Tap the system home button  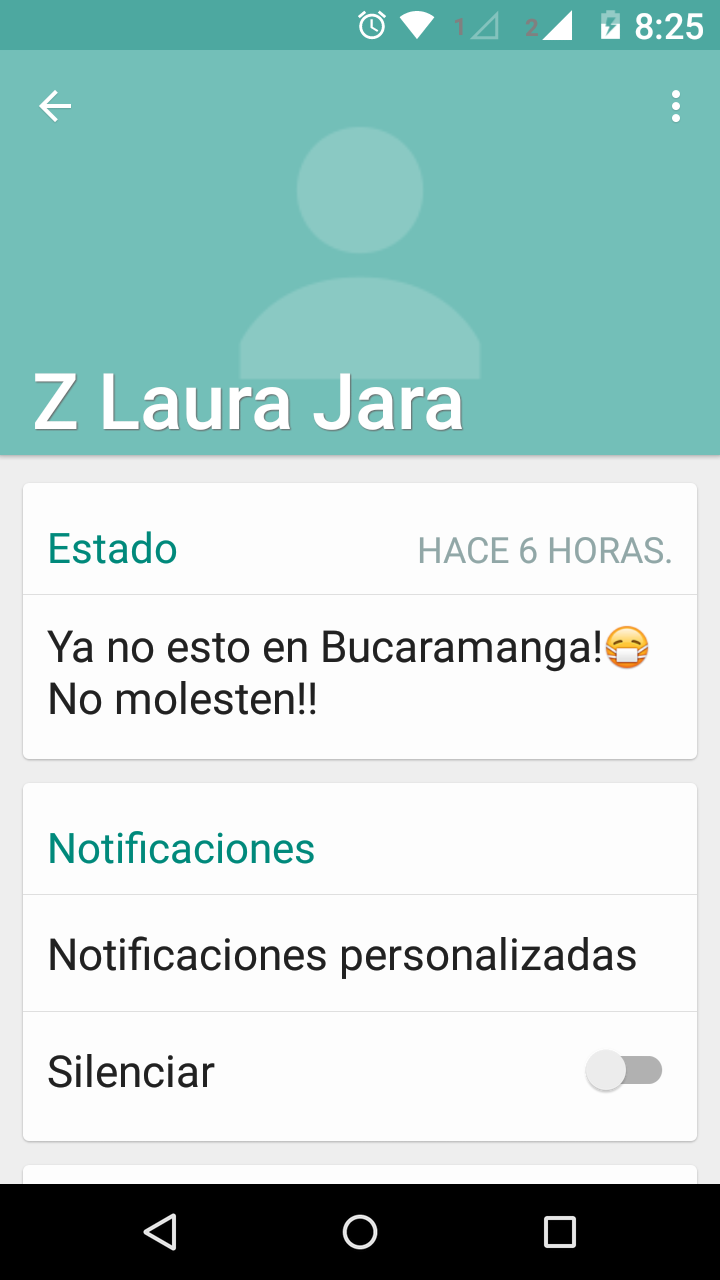coord(360,1232)
